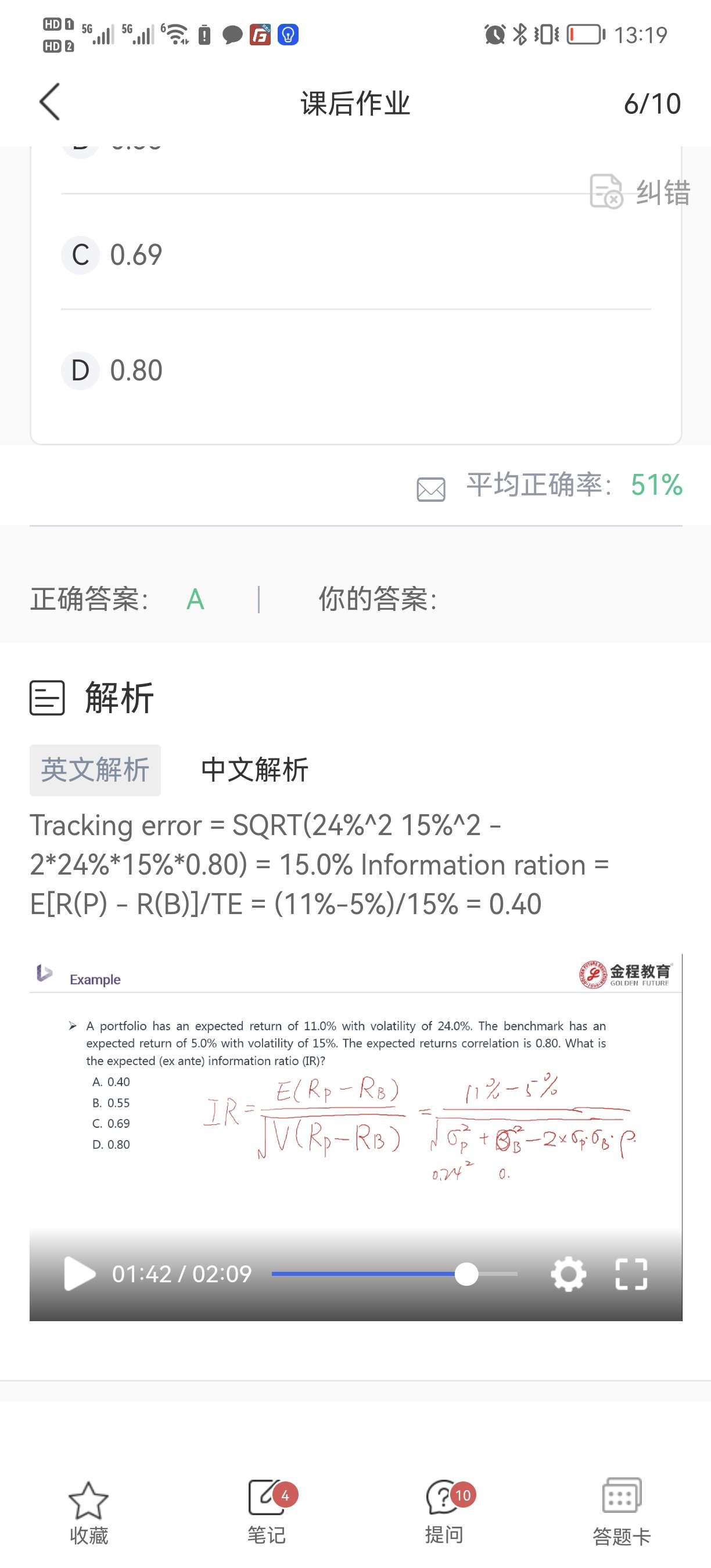Viewport: 711px width, 1568px height.
Task: Open 笔记 notes
Action: point(267,1512)
